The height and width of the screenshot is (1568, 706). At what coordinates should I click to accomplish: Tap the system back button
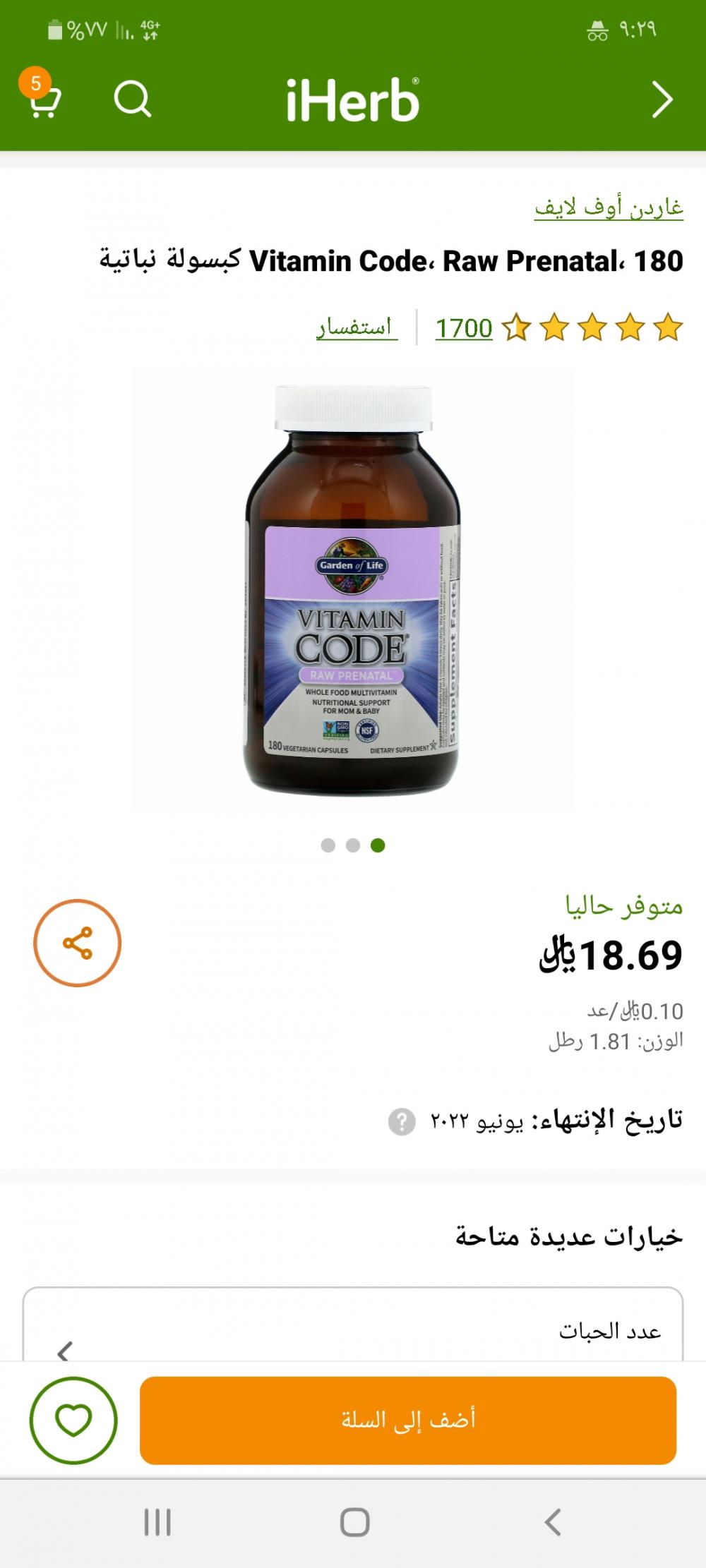pos(553,1522)
